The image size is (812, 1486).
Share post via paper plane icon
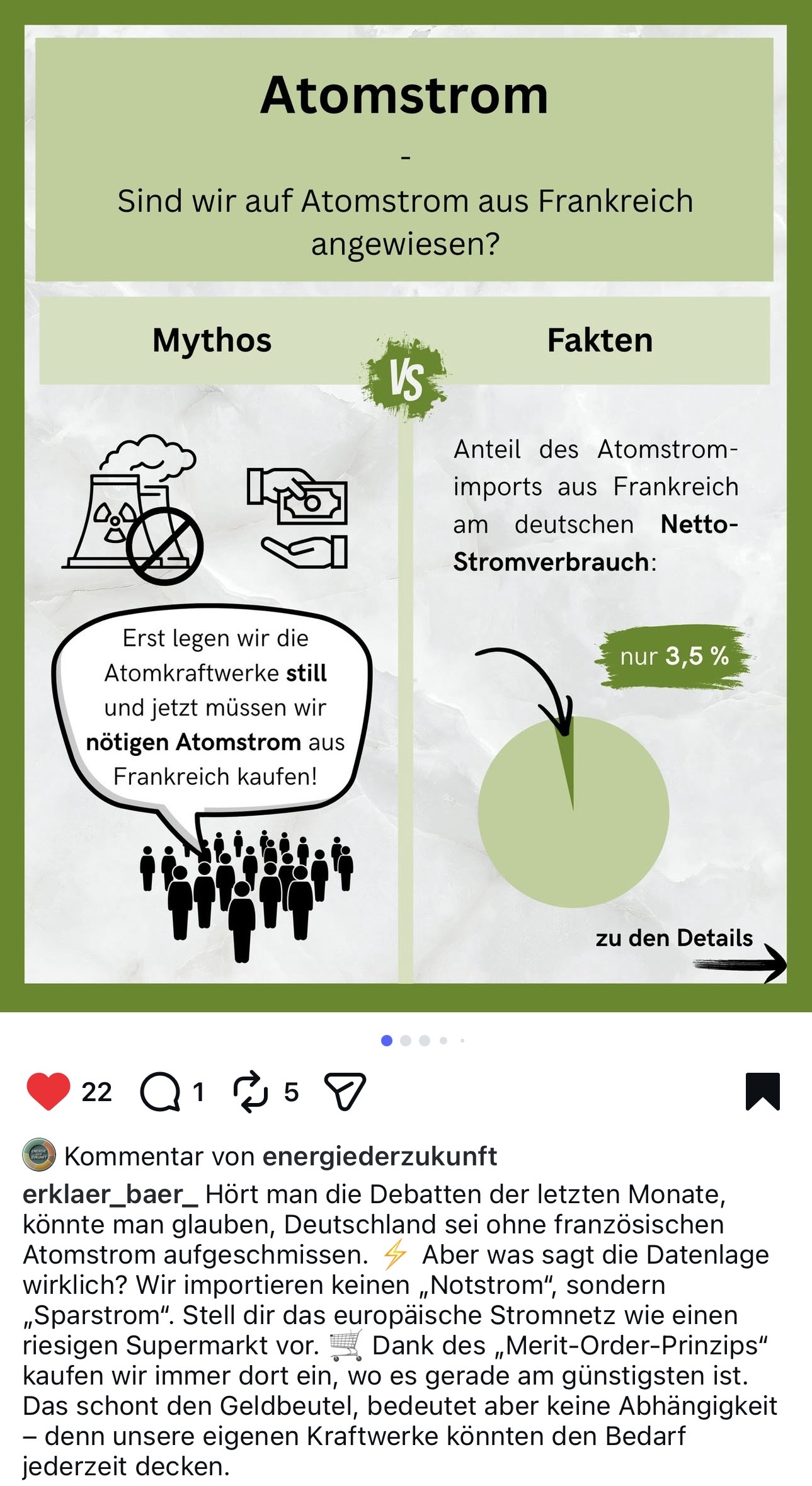pos(345,1092)
